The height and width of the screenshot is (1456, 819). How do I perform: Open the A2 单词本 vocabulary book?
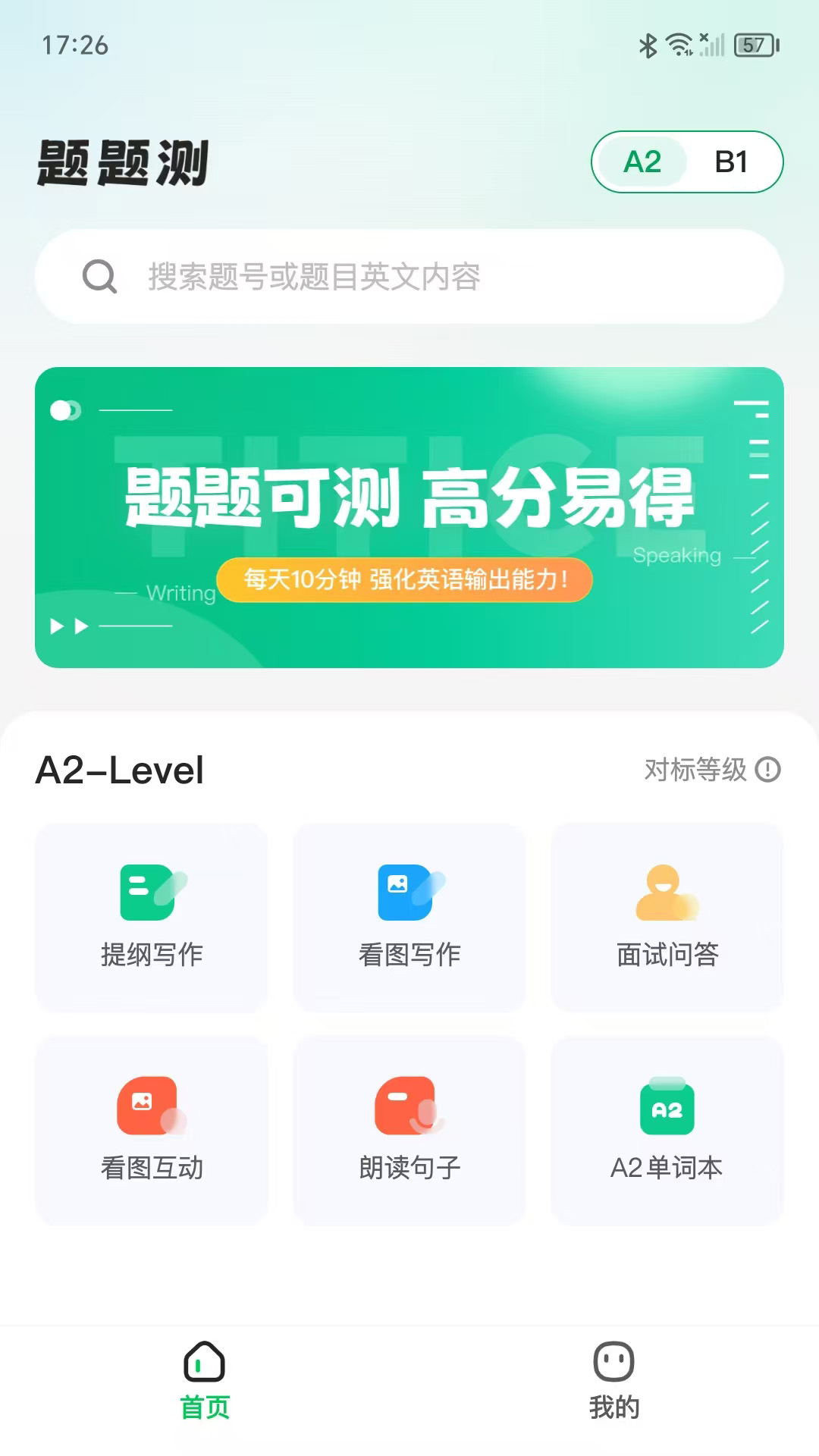coord(667,1131)
